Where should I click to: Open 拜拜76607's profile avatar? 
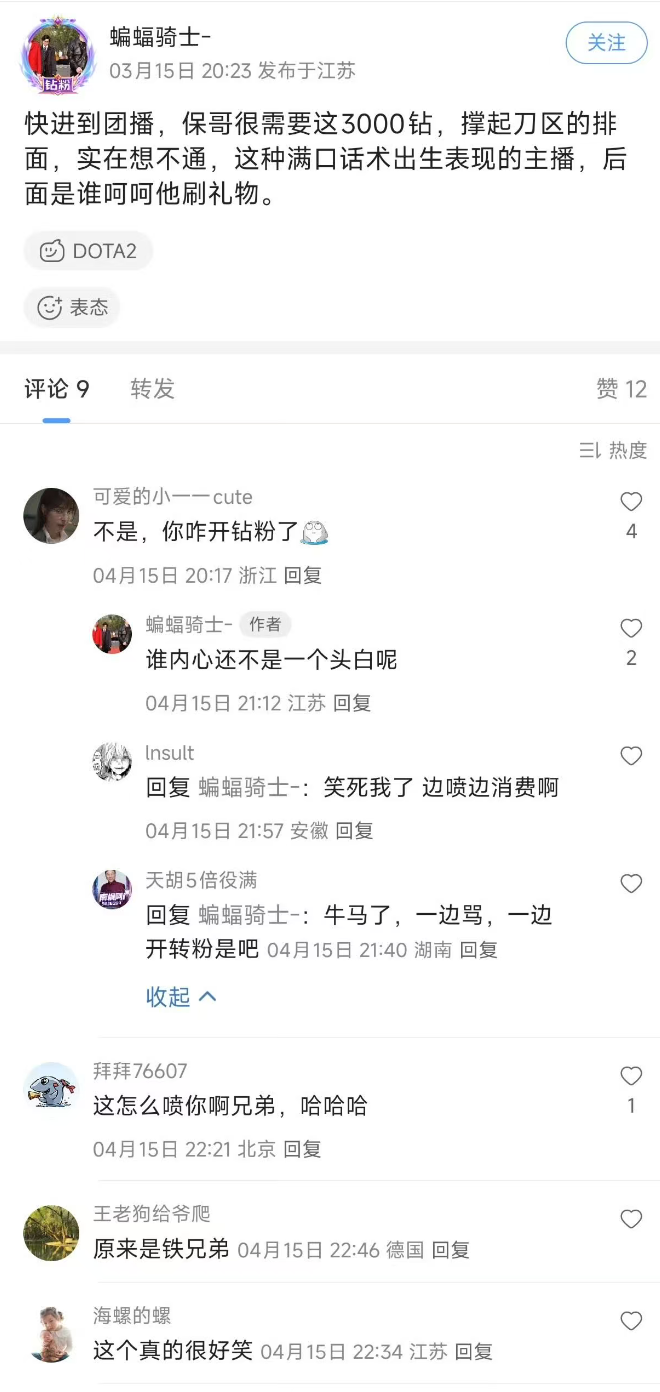point(51,1089)
